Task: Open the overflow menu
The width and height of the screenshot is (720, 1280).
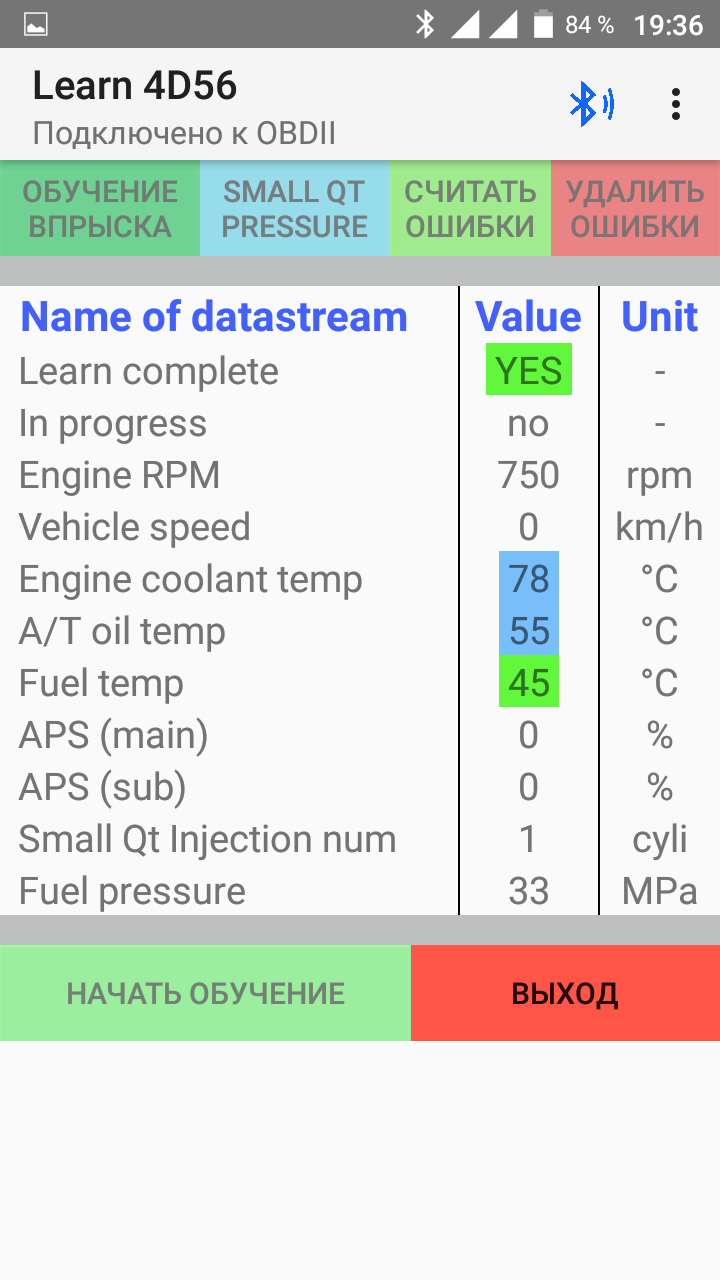Action: (677, 104)
